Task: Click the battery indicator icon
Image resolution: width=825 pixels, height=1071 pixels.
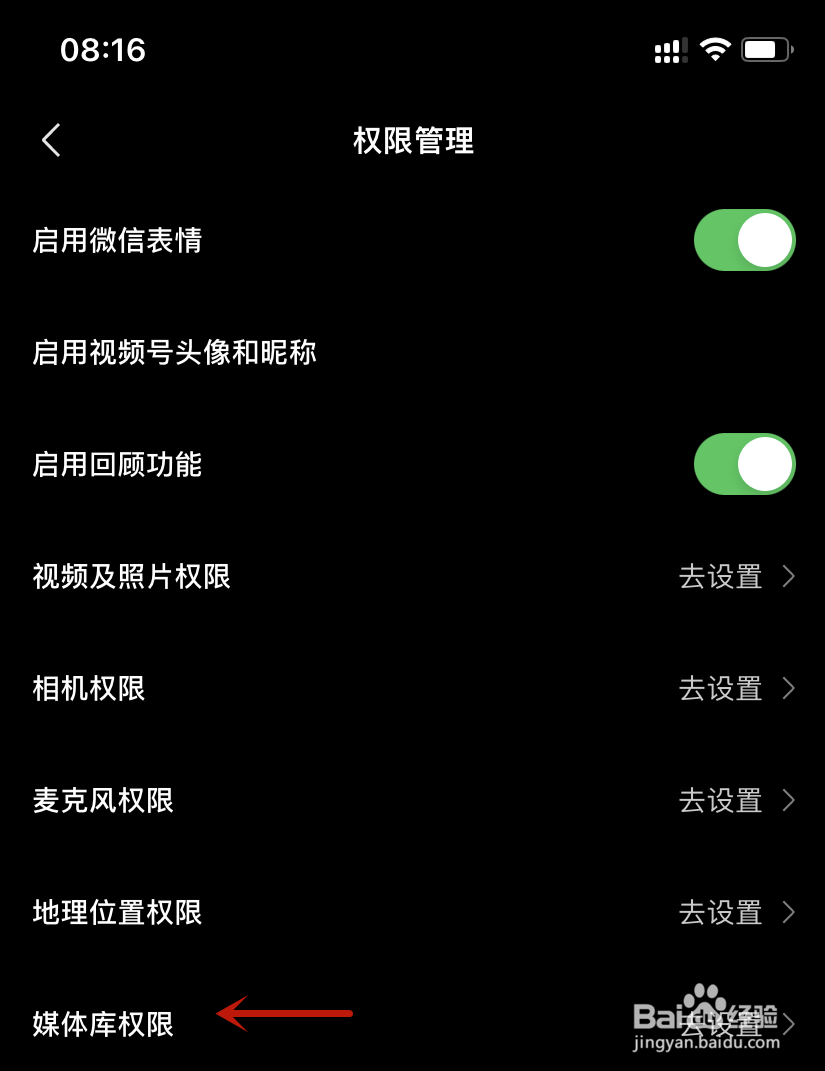Action: 766,48
